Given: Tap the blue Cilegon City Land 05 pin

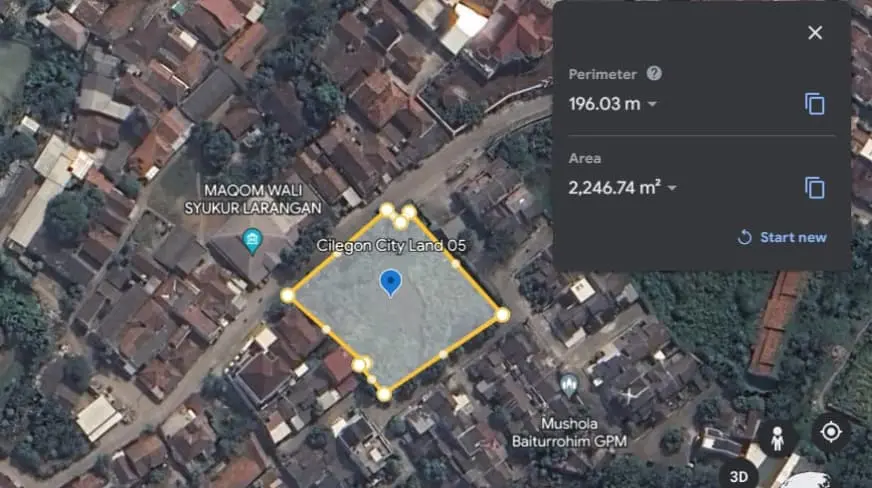Looking at the screenshot, I should [x=392, y=282].
